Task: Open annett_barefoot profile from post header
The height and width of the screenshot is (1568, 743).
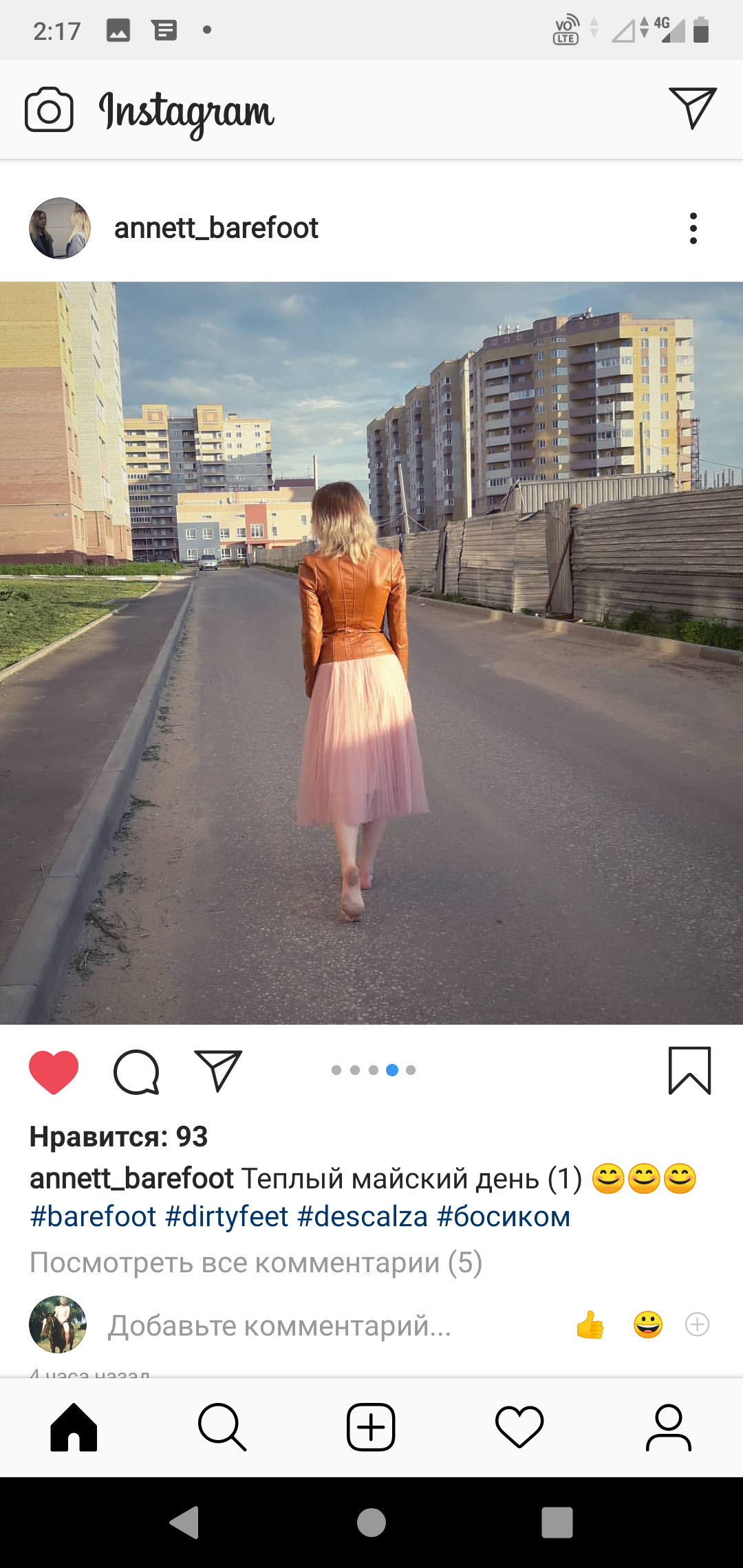Action: click(x=216, y=228)
